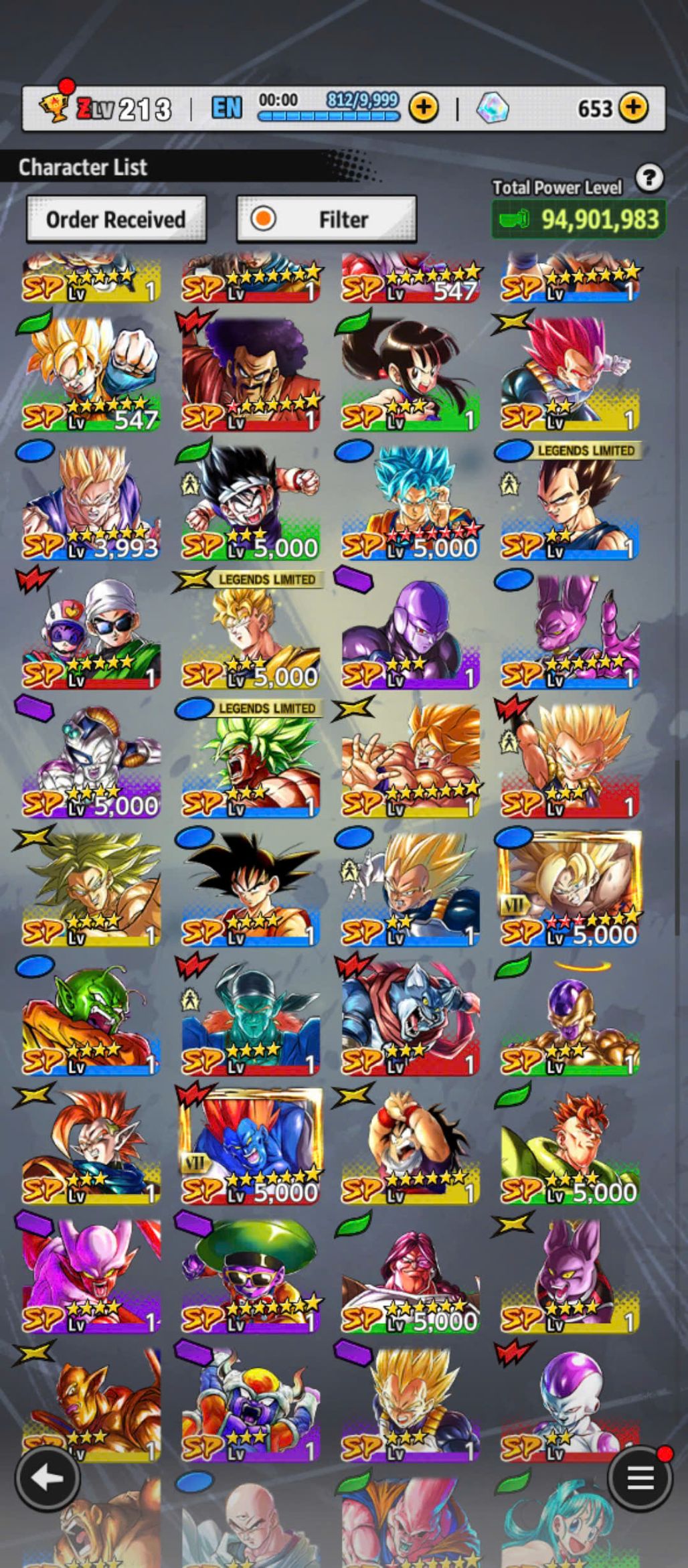Open the Order Received sort button
Viewport: 688px width, 1568px height.
click(x=116, y=219)
